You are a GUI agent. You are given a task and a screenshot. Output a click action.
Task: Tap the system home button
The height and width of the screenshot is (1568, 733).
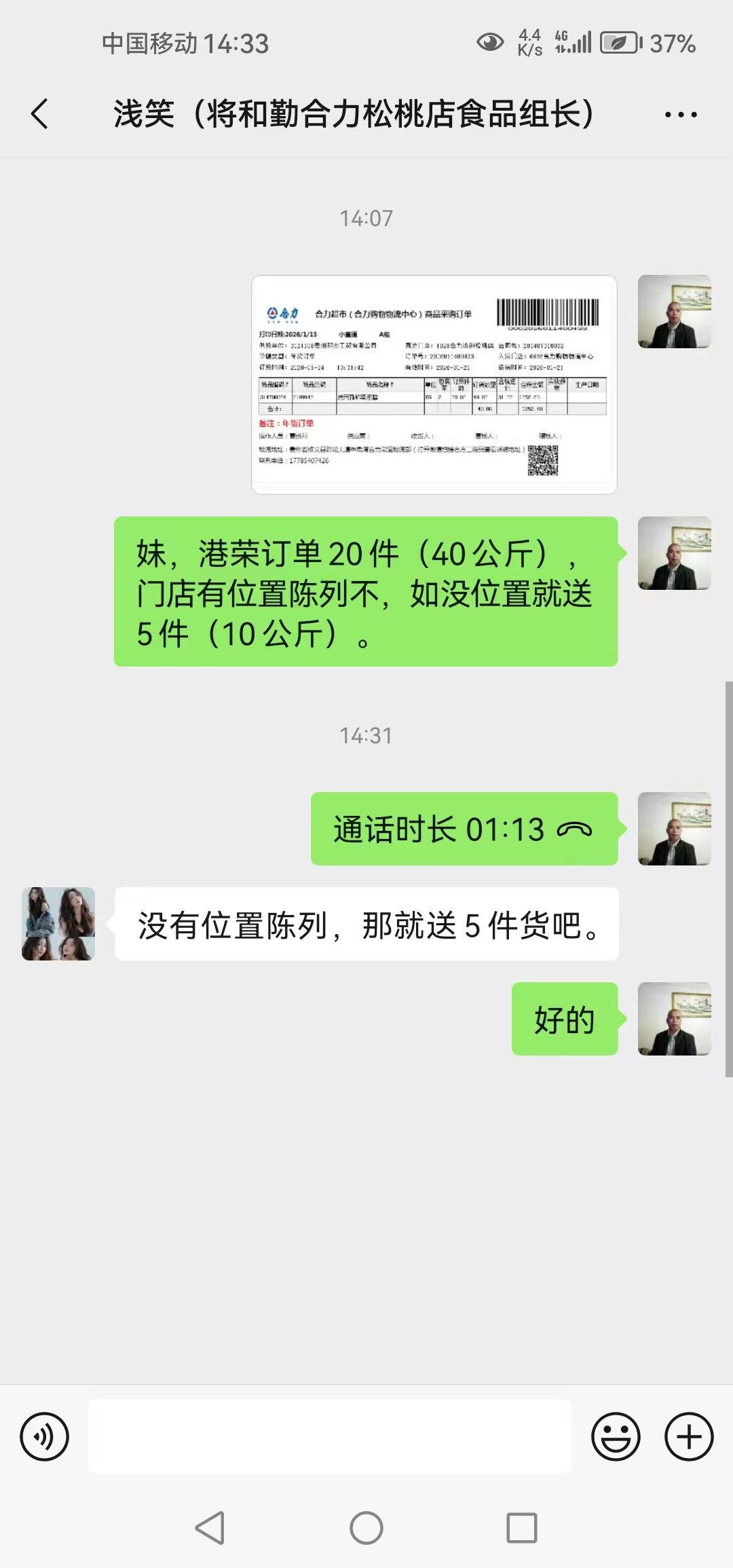366,1529
